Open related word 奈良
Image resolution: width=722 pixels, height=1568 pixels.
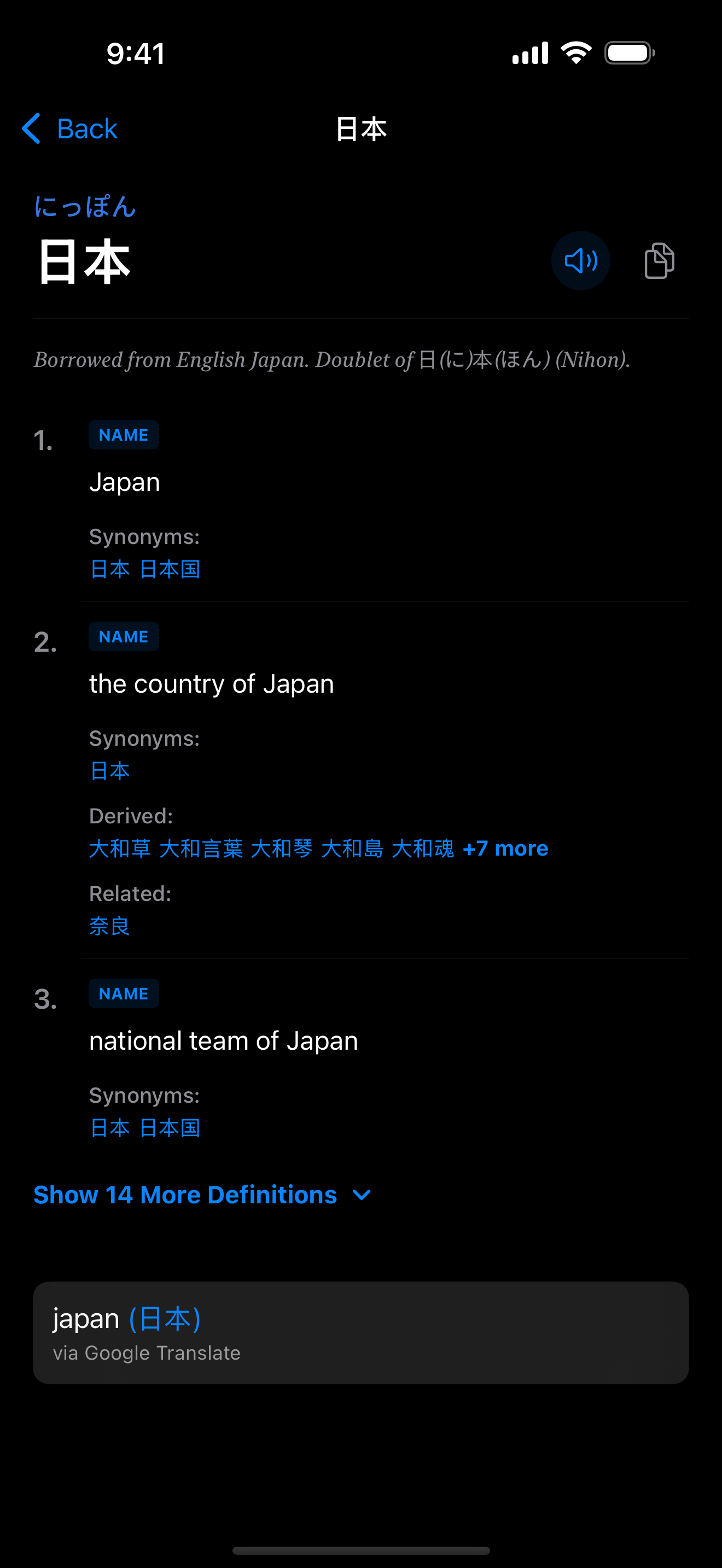[109, 926]
